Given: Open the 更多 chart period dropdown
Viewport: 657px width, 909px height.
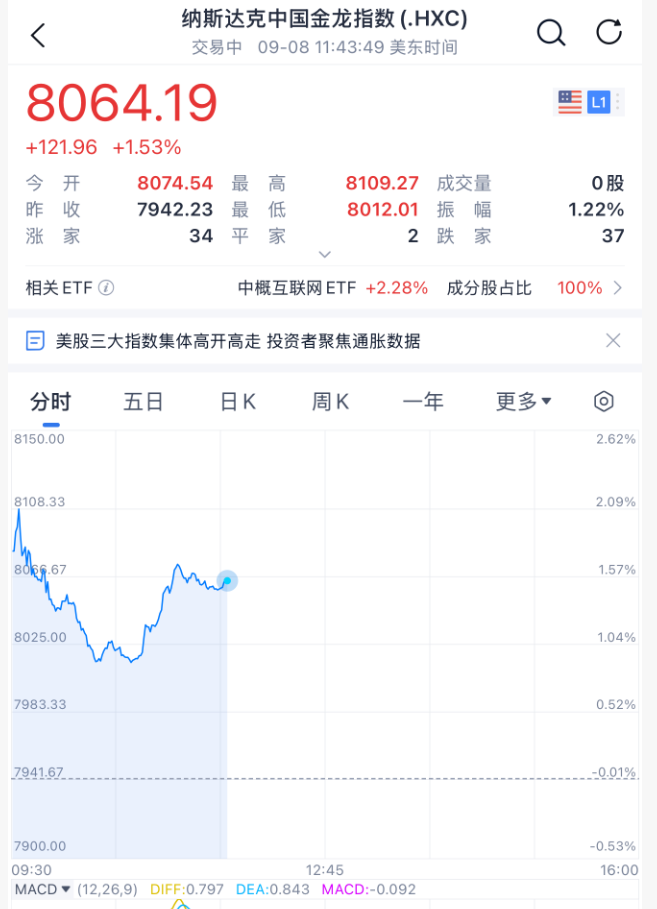Looking at the screenshot, I should (x=524, y=402).
